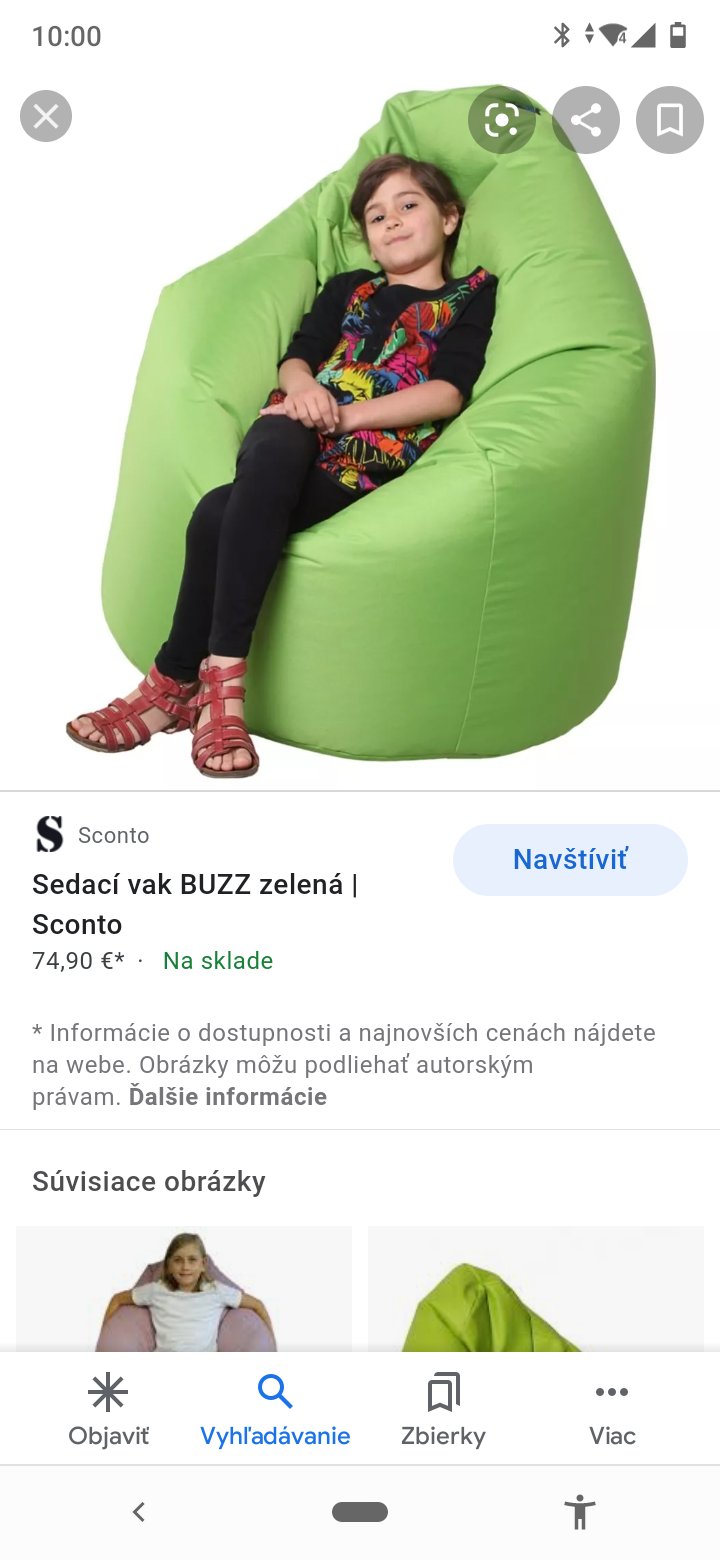This screenshot has width=720, height=1560.
Task: Share this image
Action: [x=586, y=120]
